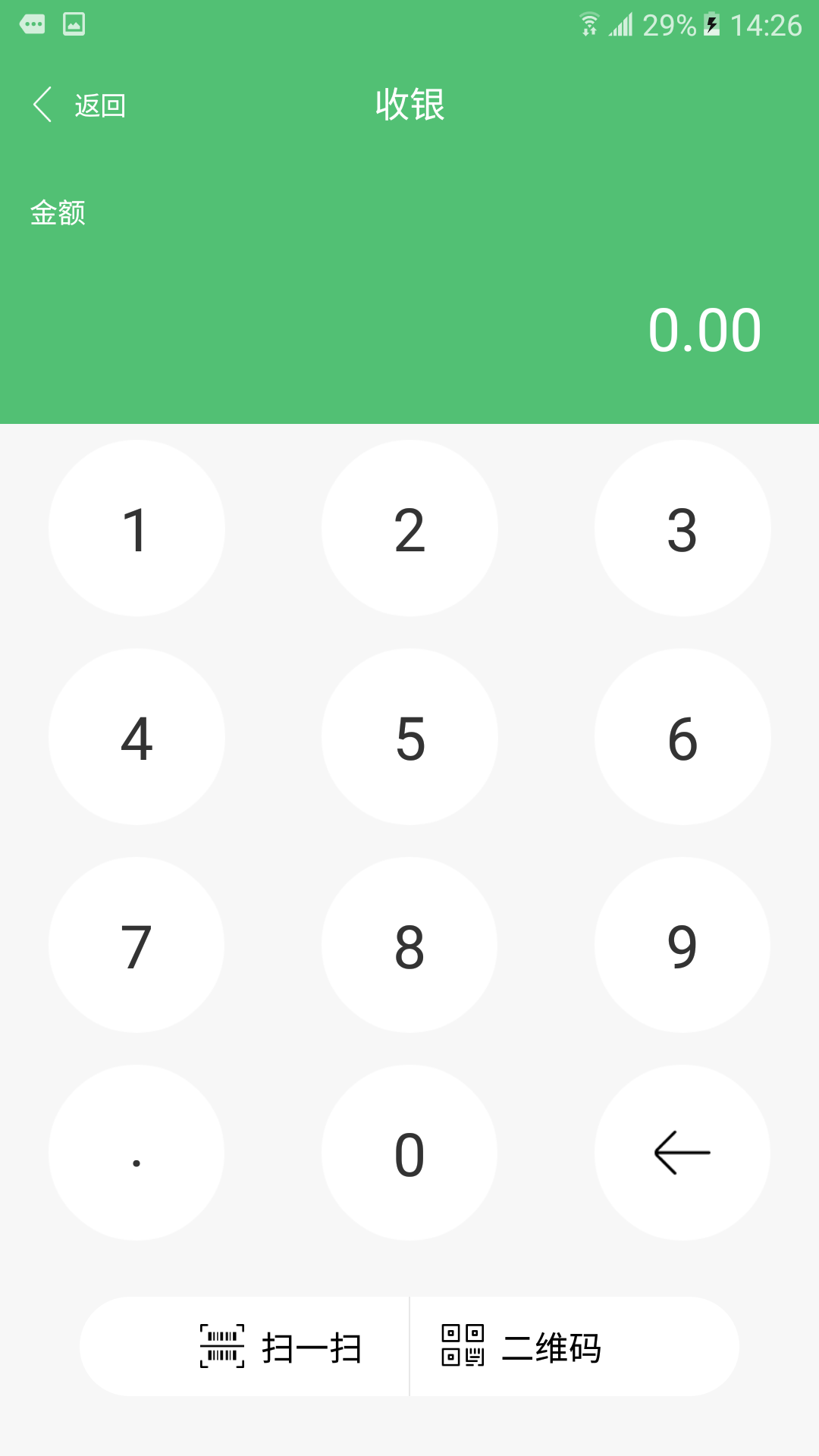This screenshot has width=819, height=1456.
Task: Open 二维码 to show QR code
Action: click(552, 1346)
